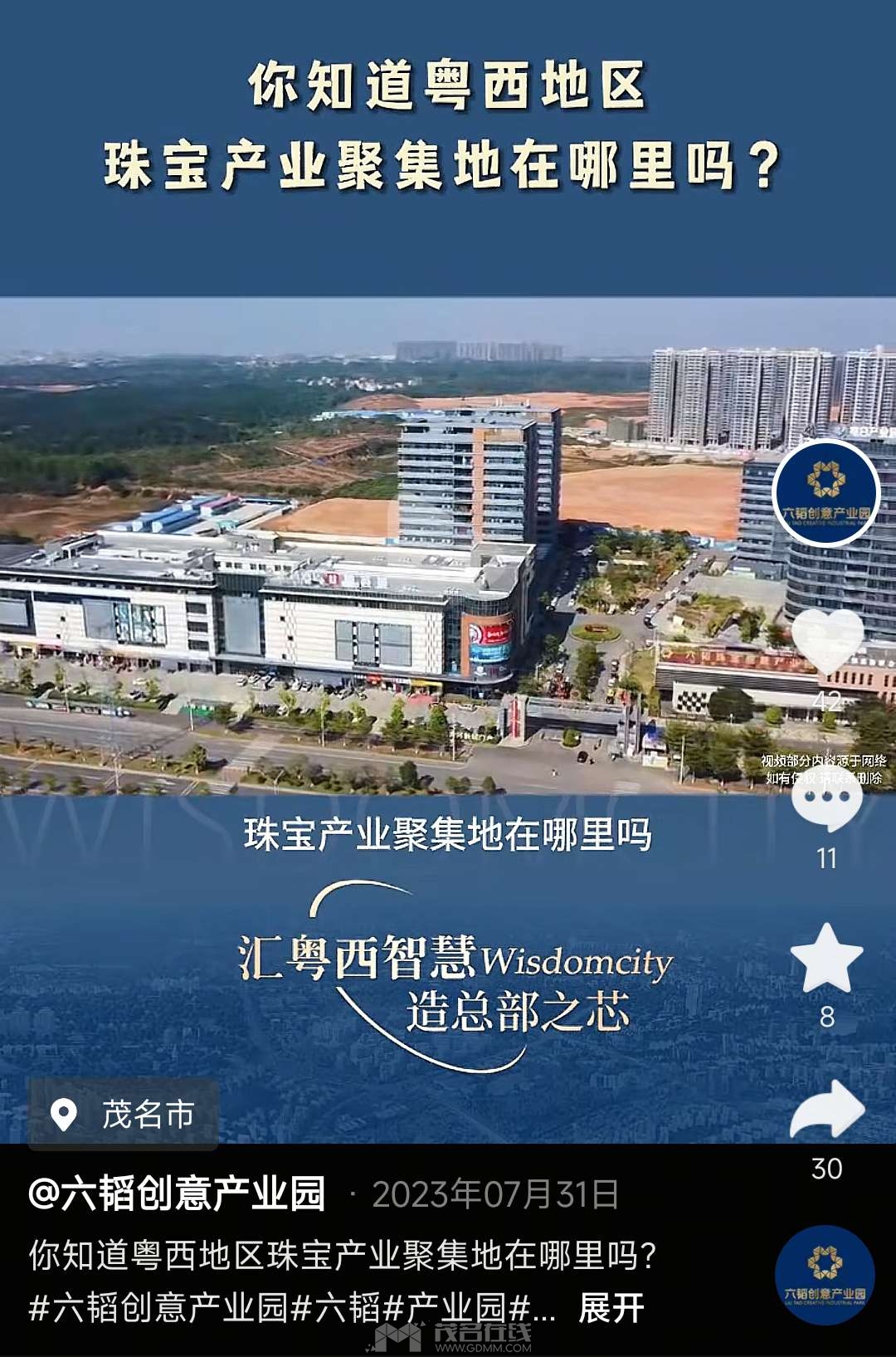Open the 六韬创意产业园 profile avatar

click(x=825, y=493)
